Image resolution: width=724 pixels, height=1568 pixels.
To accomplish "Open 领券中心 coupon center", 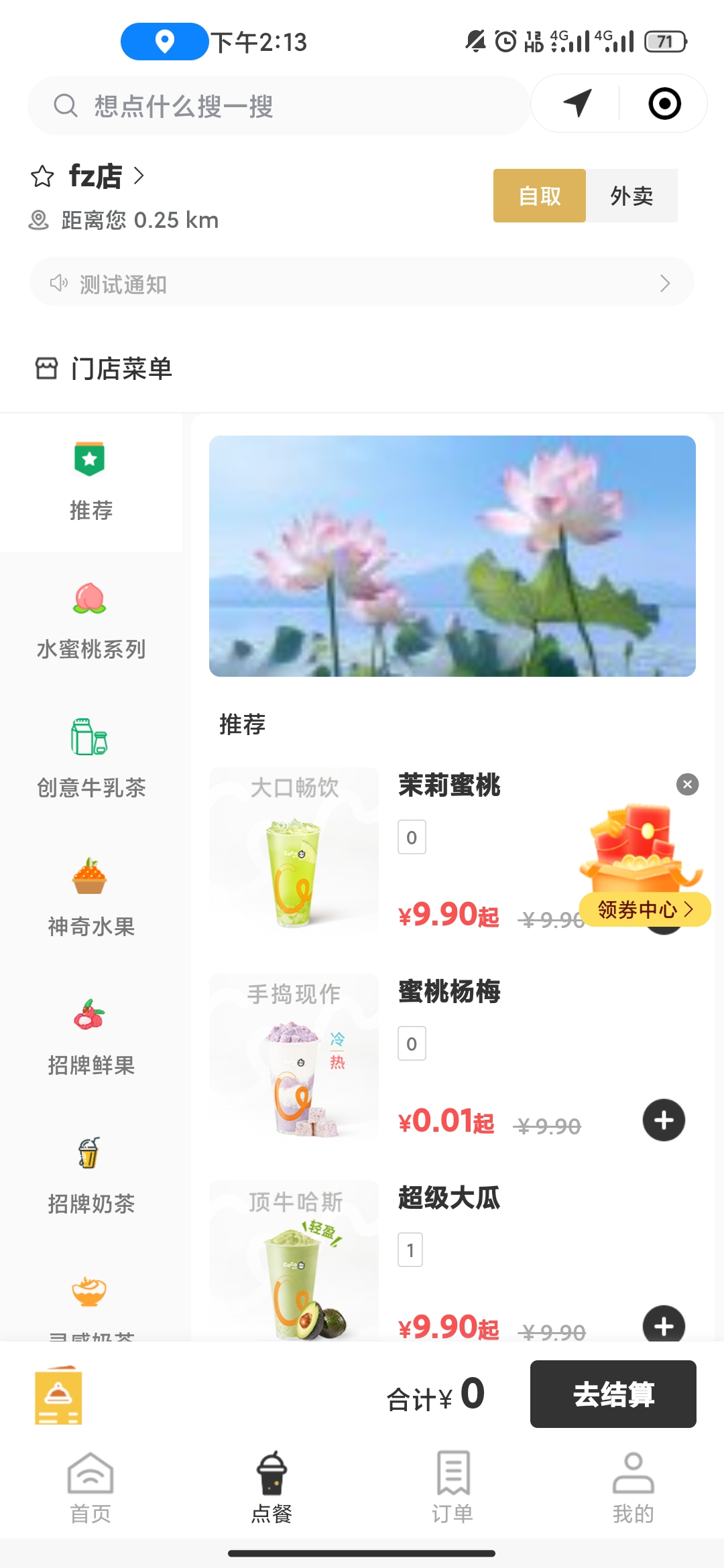I will [644, 909].
